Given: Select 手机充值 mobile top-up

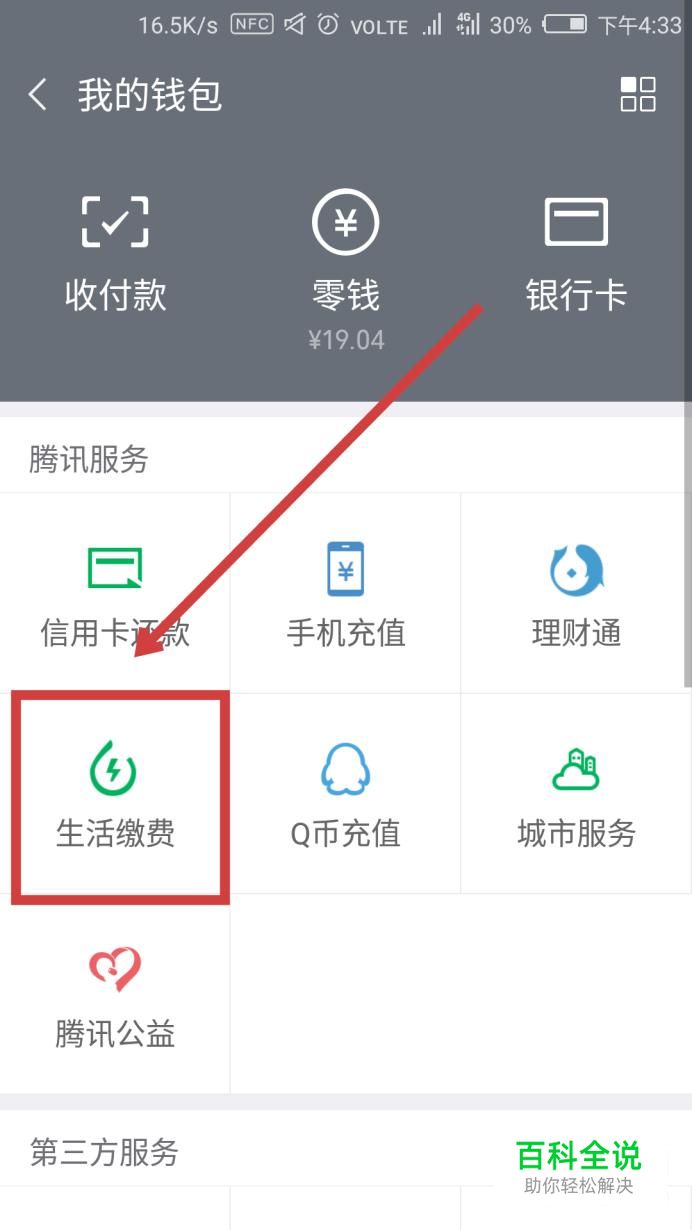Looking at the screenshot, I should (346, 593).
